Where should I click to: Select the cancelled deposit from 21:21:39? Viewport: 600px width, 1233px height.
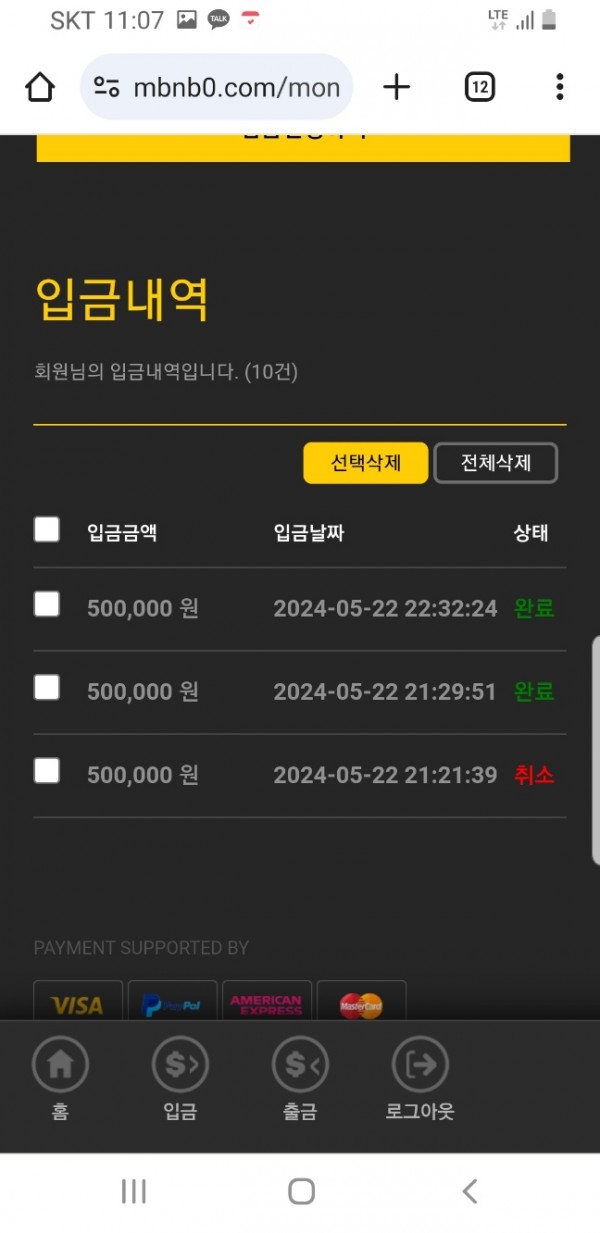(47, 771)
